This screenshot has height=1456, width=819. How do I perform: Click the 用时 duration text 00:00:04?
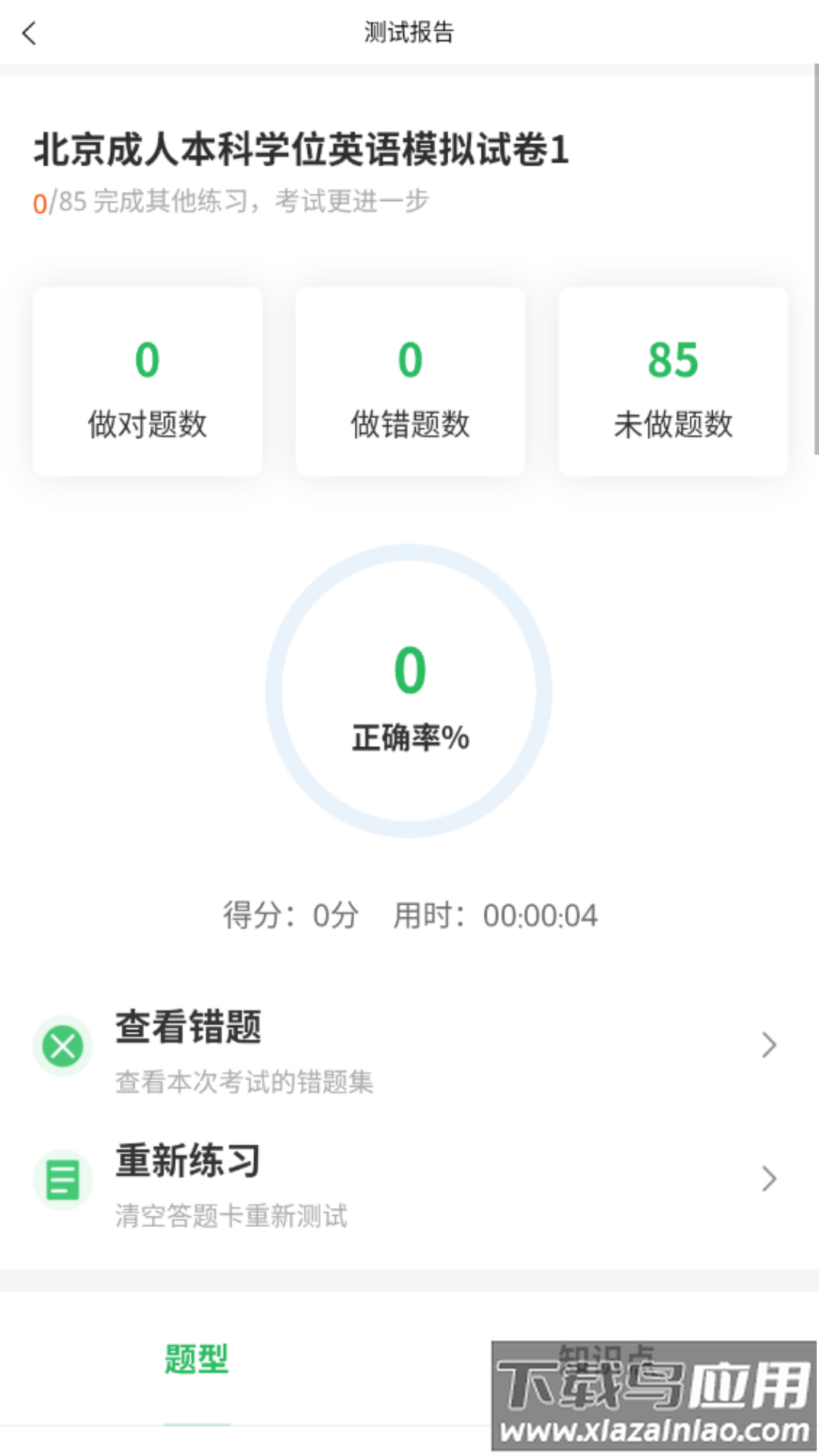pyautogui.click(x=541, y=915)
